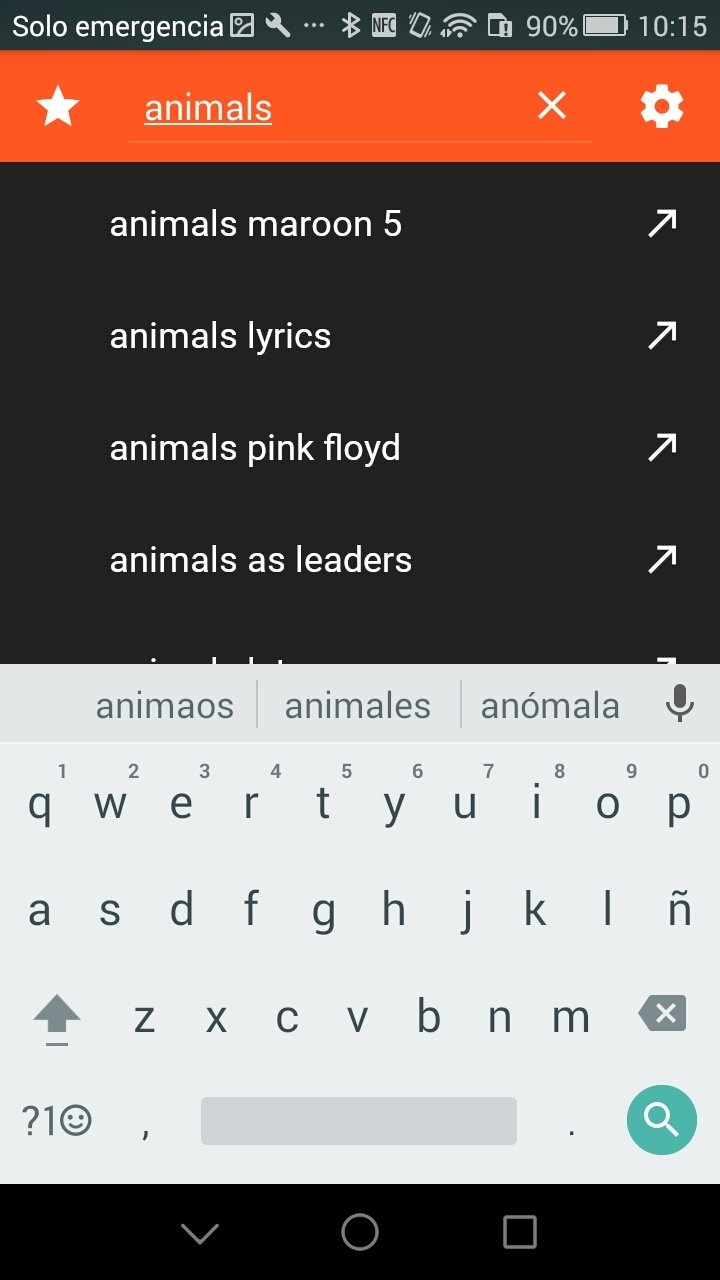Tap the keyboard's green search key
Screen dimensions: 720x1280
click(661, 1120)
